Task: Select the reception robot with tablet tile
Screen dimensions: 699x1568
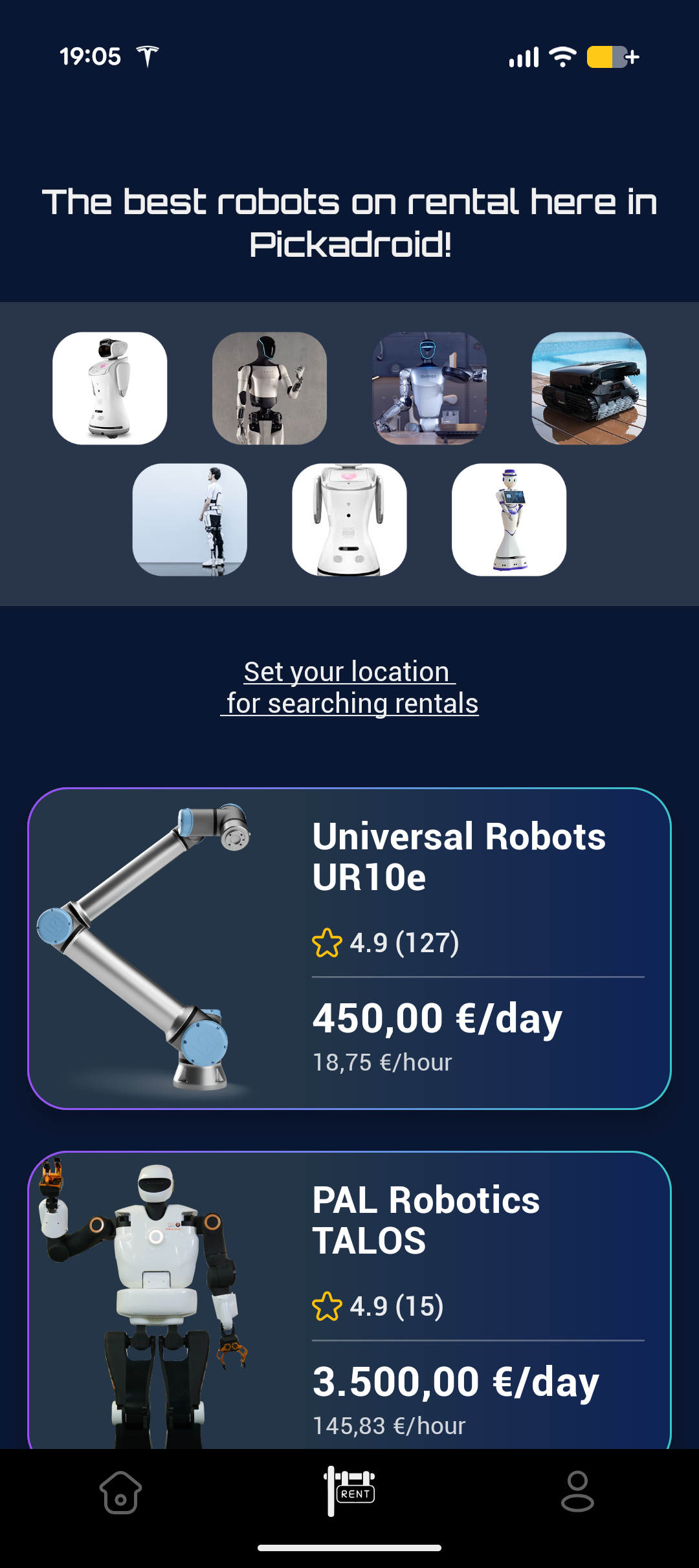Action: (x=509, y=519)
